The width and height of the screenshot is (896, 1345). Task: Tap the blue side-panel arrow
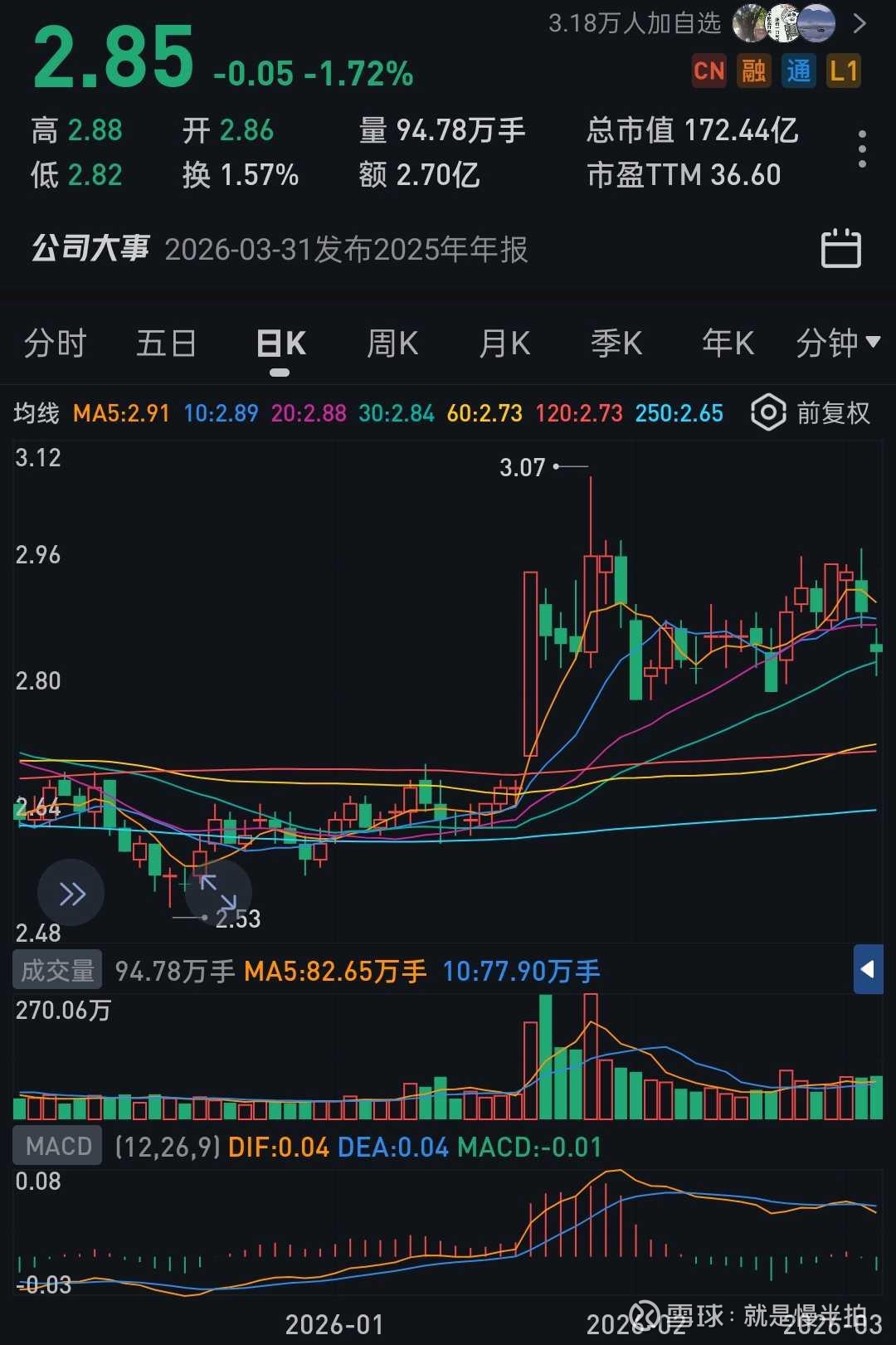pyautogui.click(x=868, y=968)
